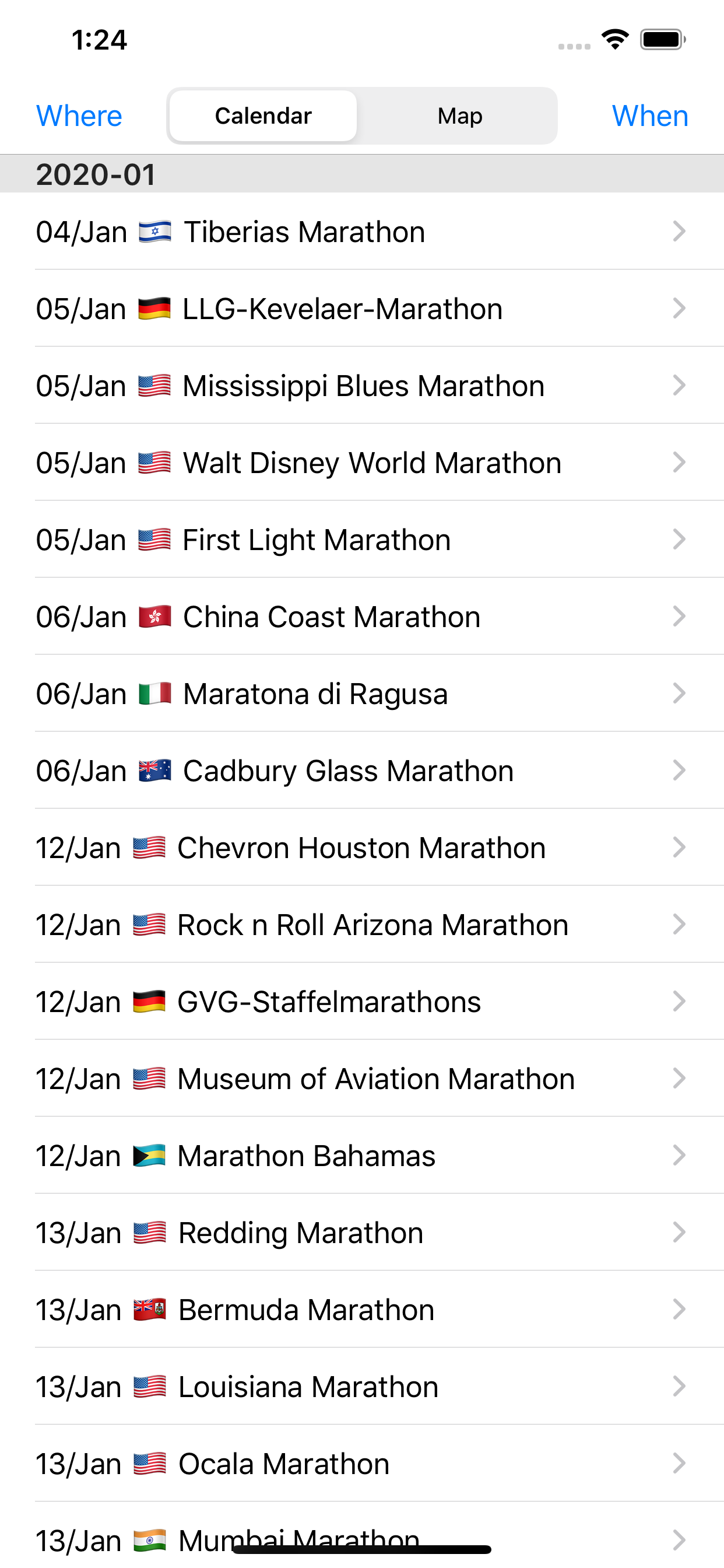Open Louisiana Marathon row
Screen dimensions: 724x1568
(x=362, y=1387)
